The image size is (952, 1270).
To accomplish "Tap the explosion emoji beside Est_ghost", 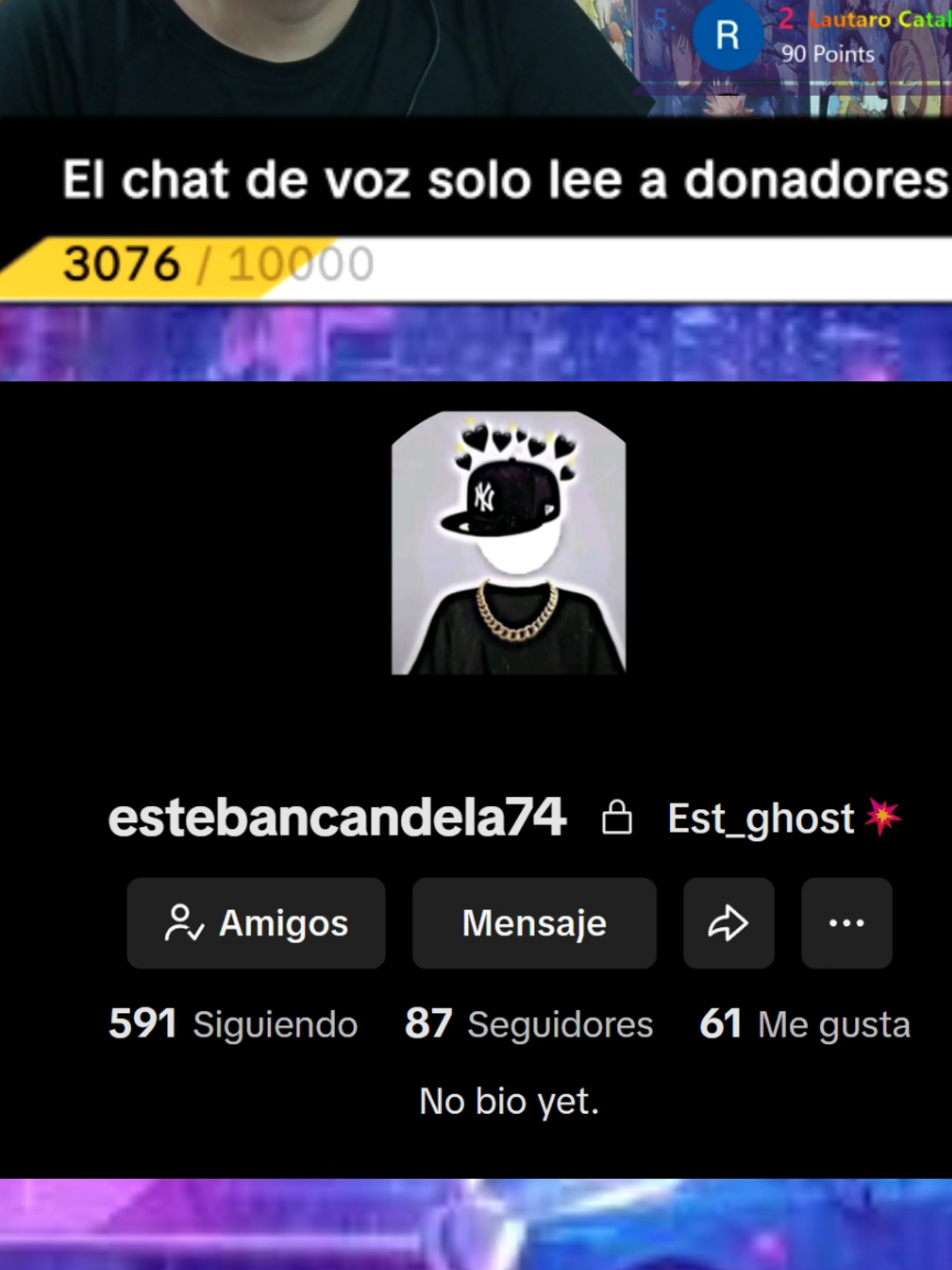I will 882,818.
